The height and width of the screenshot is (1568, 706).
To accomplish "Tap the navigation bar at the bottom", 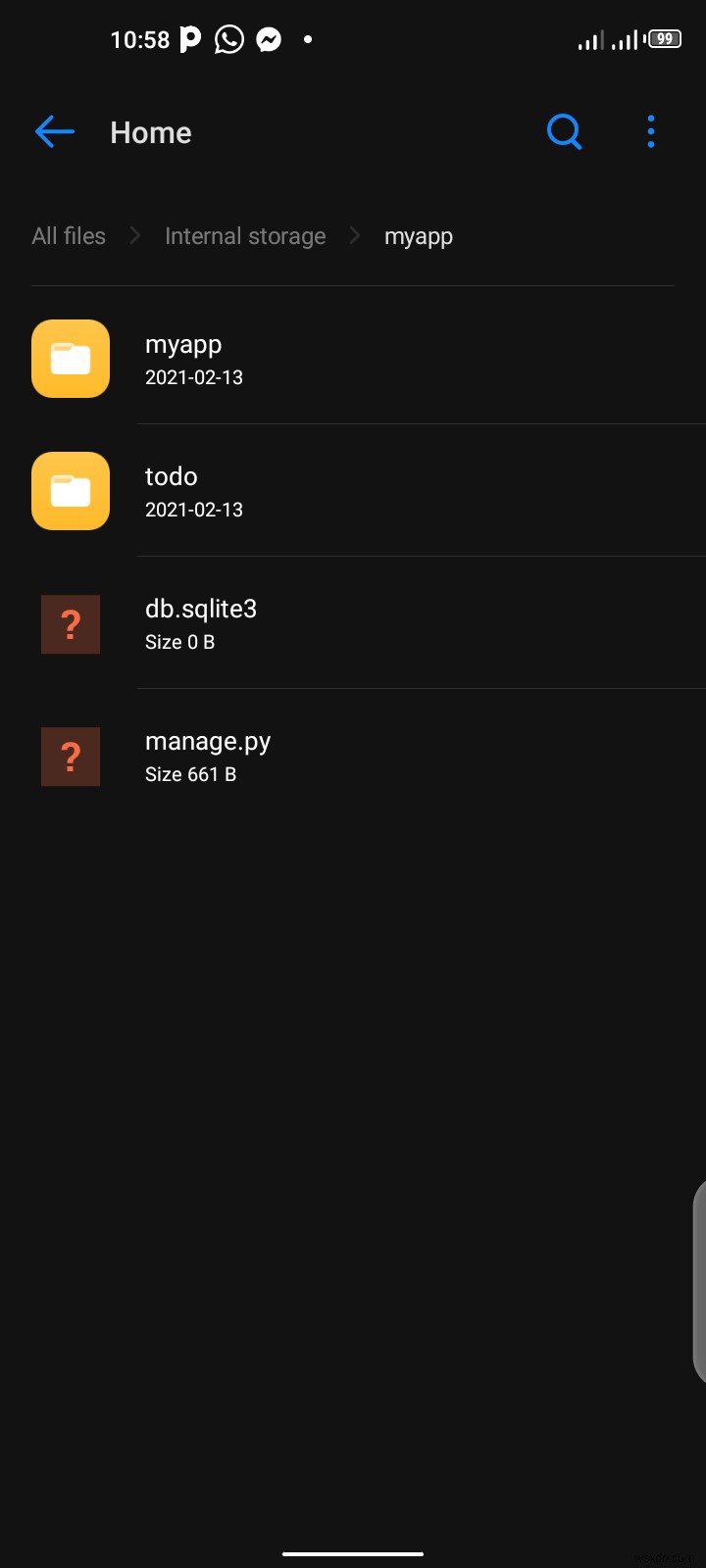I will (353, 1554).
